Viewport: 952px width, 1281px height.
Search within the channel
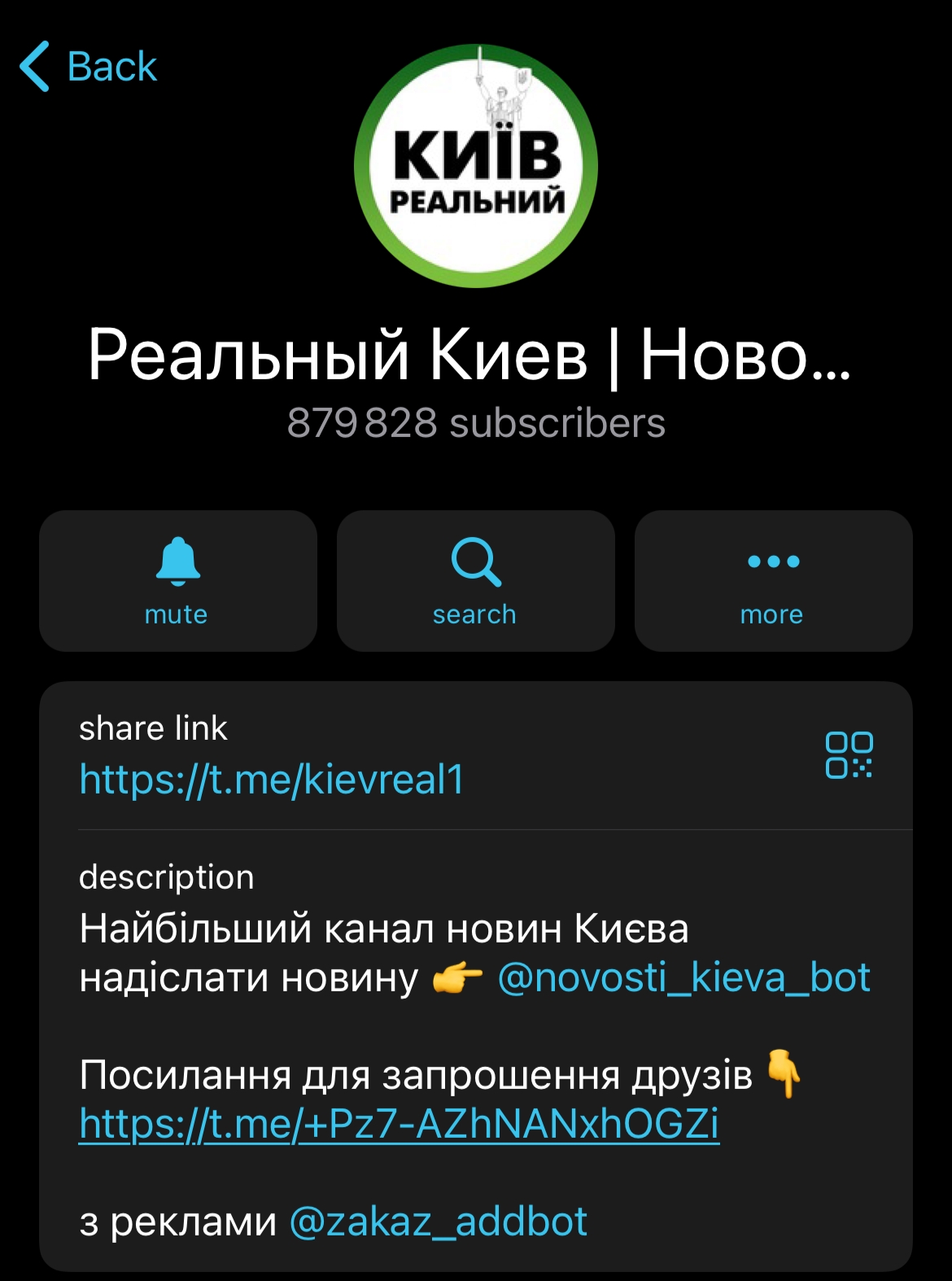(475, 581)
